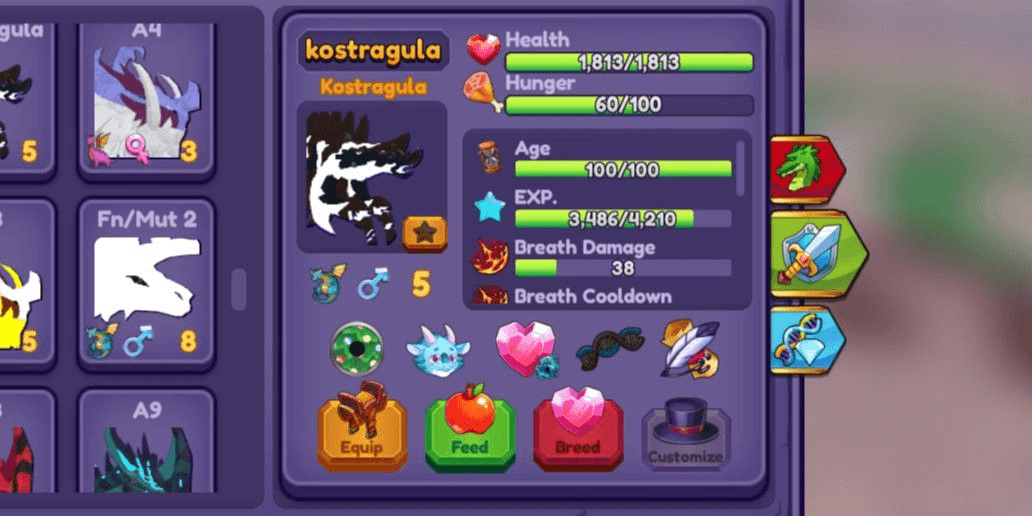Tap the green wreath ring icon

click(357, 347)
